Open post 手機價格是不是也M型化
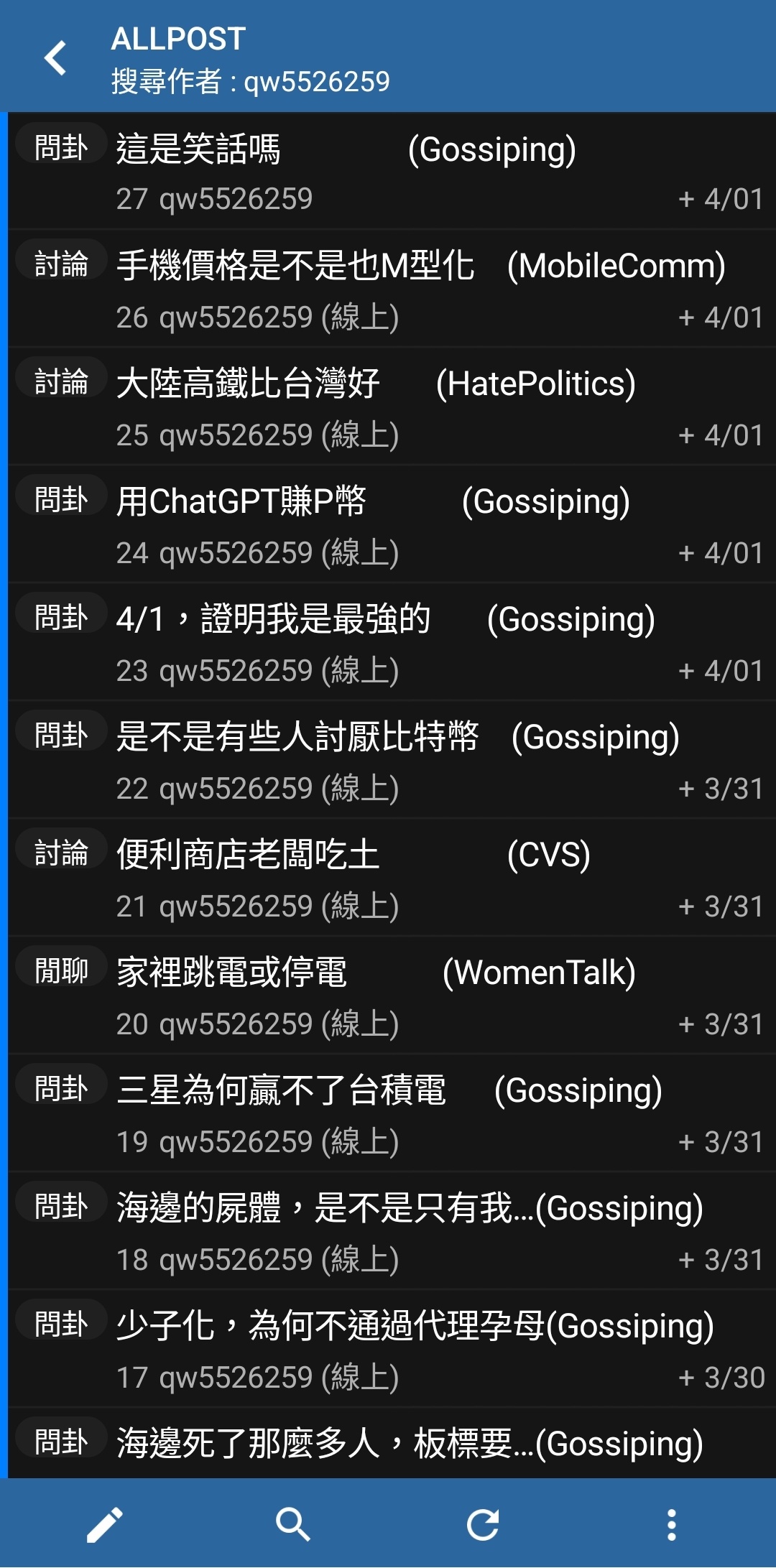 pyautogui.click(x=392, y=289)
